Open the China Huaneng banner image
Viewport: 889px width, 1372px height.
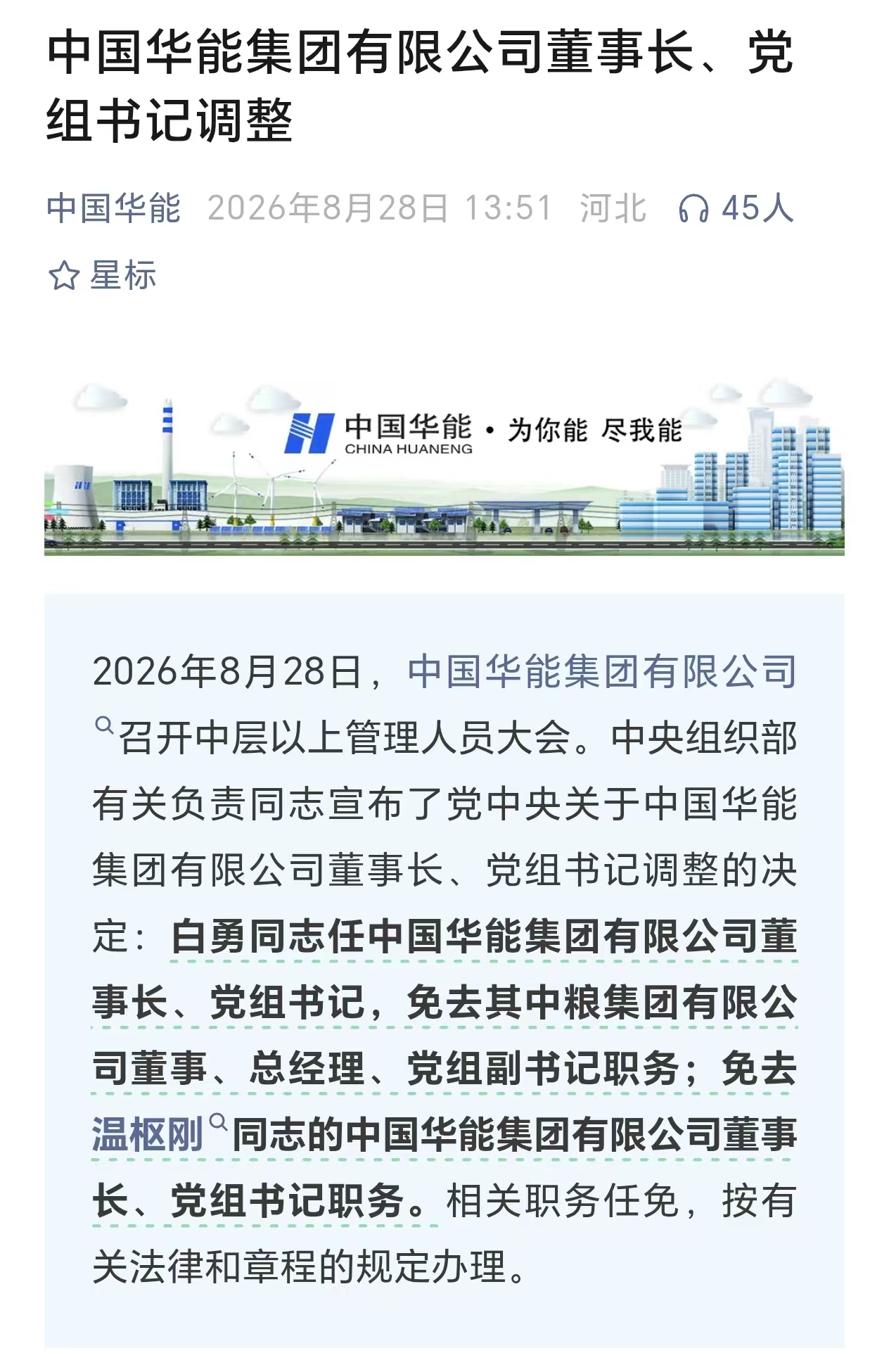click(444, 468)
